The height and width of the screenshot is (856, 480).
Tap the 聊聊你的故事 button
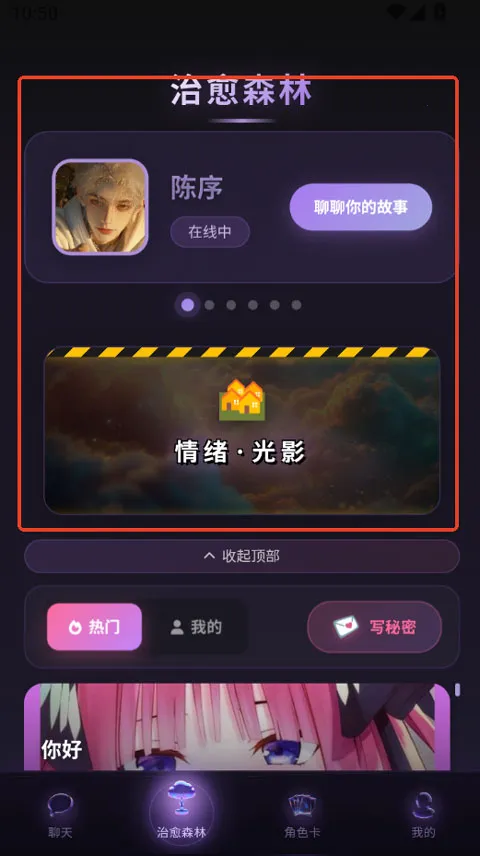click(x=360, y=207)
